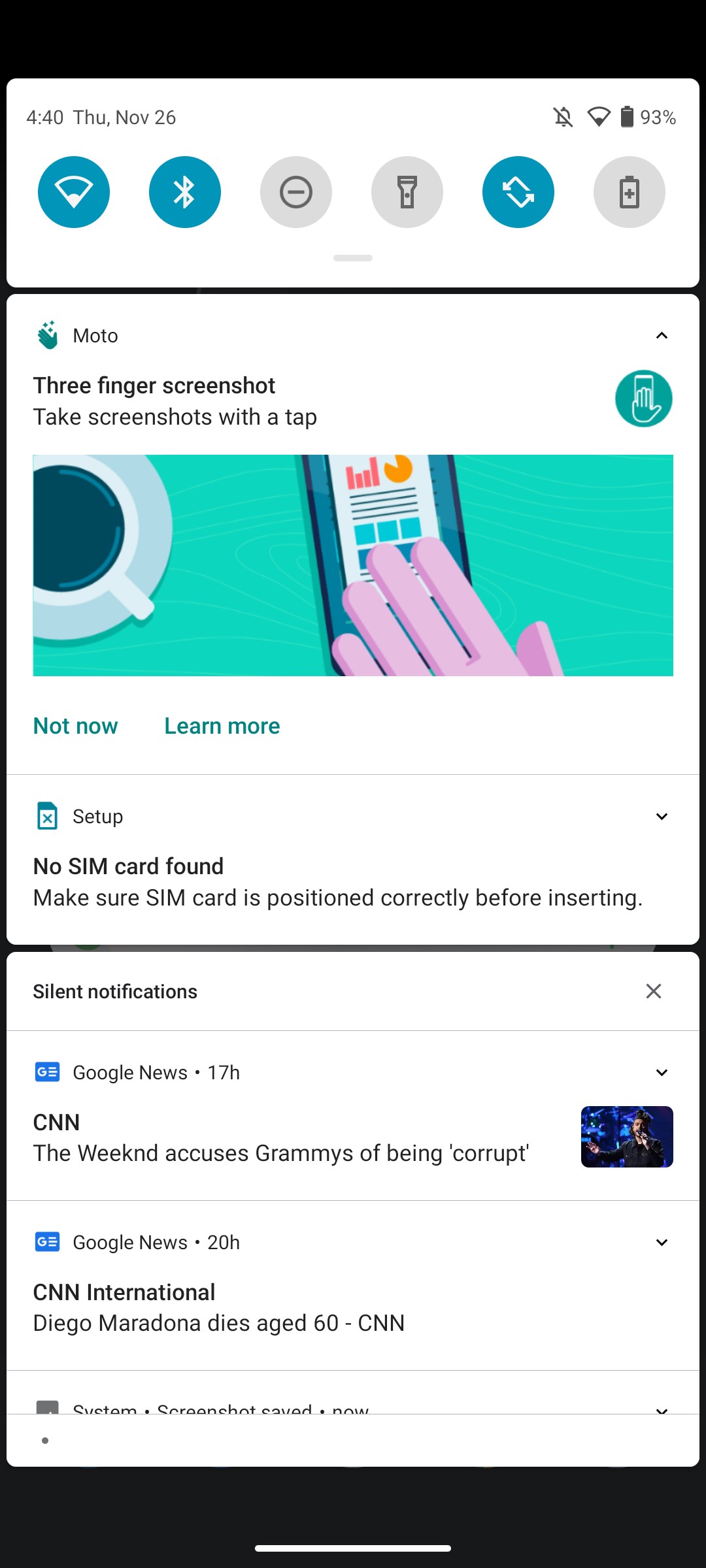Tap Not now on Moto notification
The width and height of the screenshot is (706, 1568).
(x=76, y=726)
